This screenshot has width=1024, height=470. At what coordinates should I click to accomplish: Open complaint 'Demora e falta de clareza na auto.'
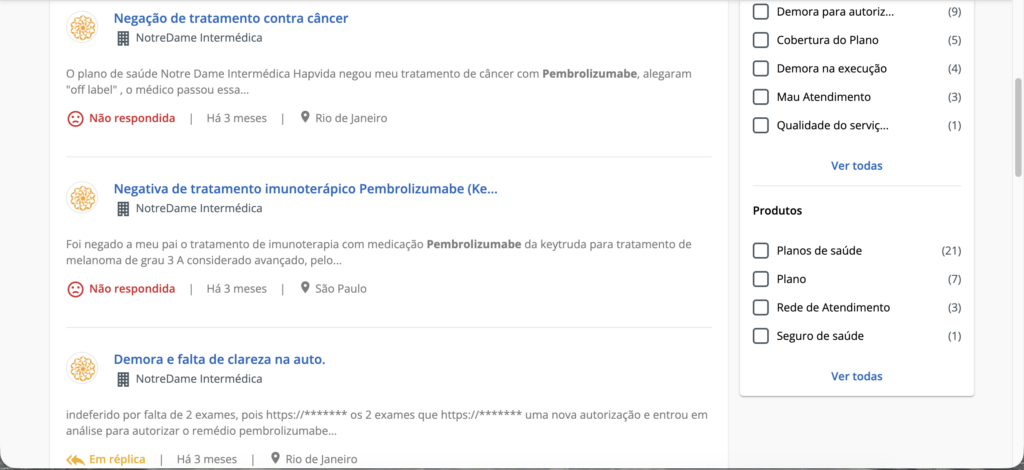pos(219,359)
